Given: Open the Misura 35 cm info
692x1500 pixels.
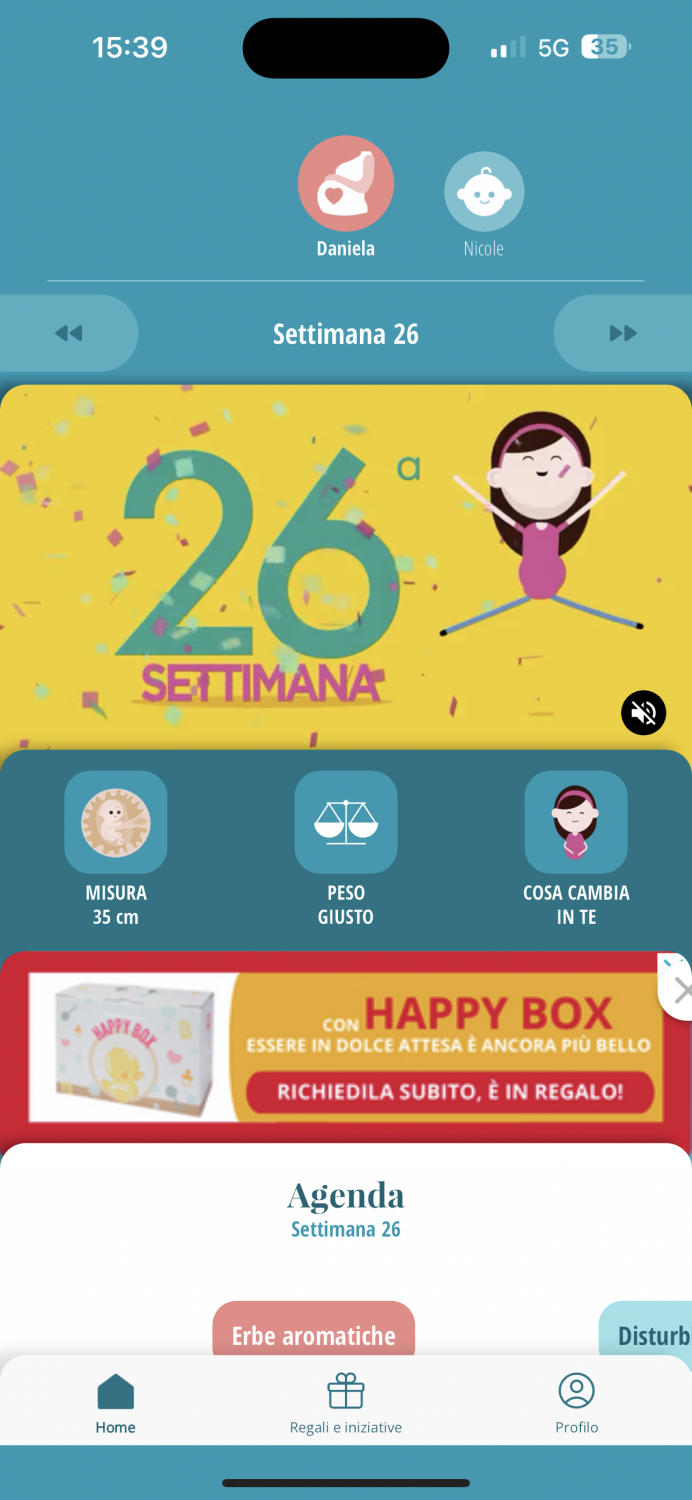Looking at the screenshot, I should 116,823.
